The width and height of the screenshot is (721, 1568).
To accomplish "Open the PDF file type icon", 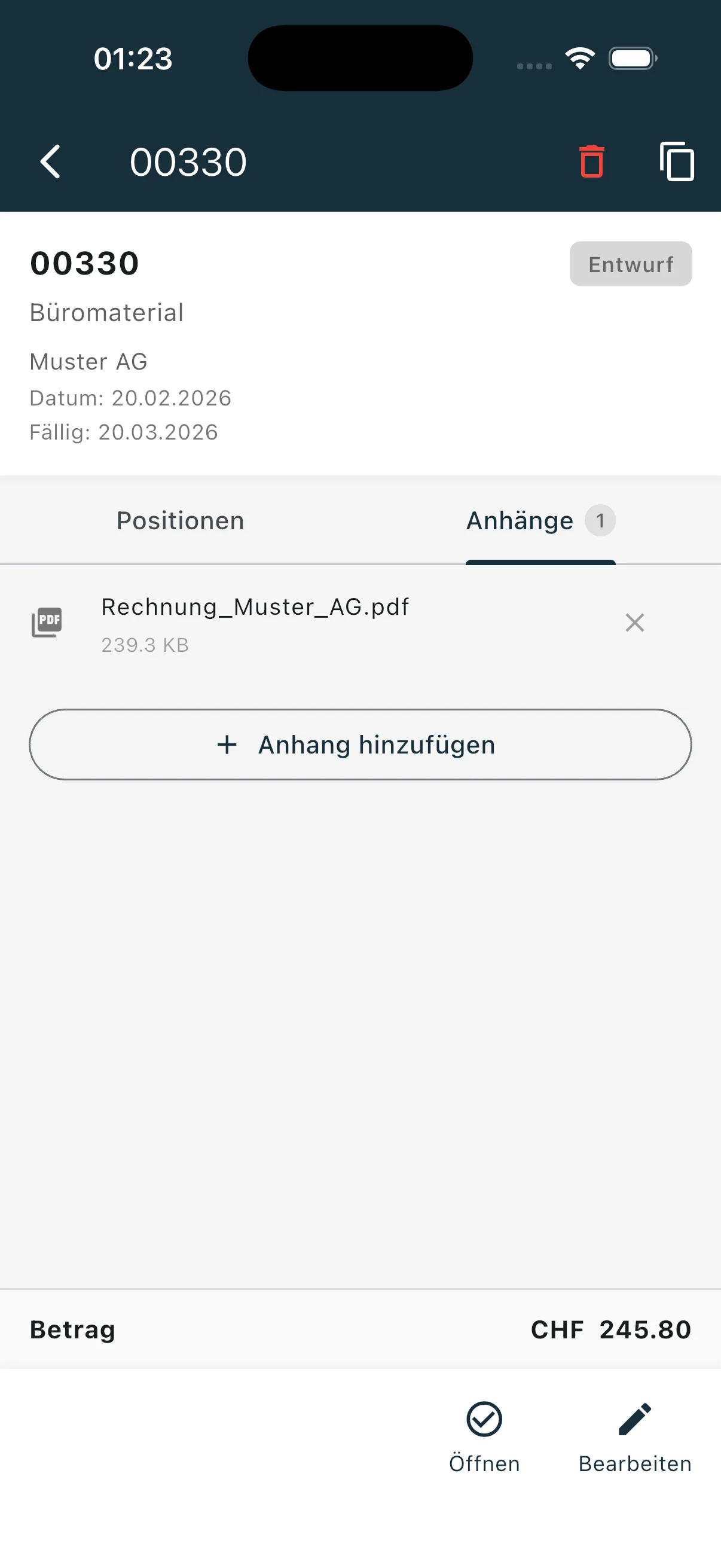I will pos(47,622).
